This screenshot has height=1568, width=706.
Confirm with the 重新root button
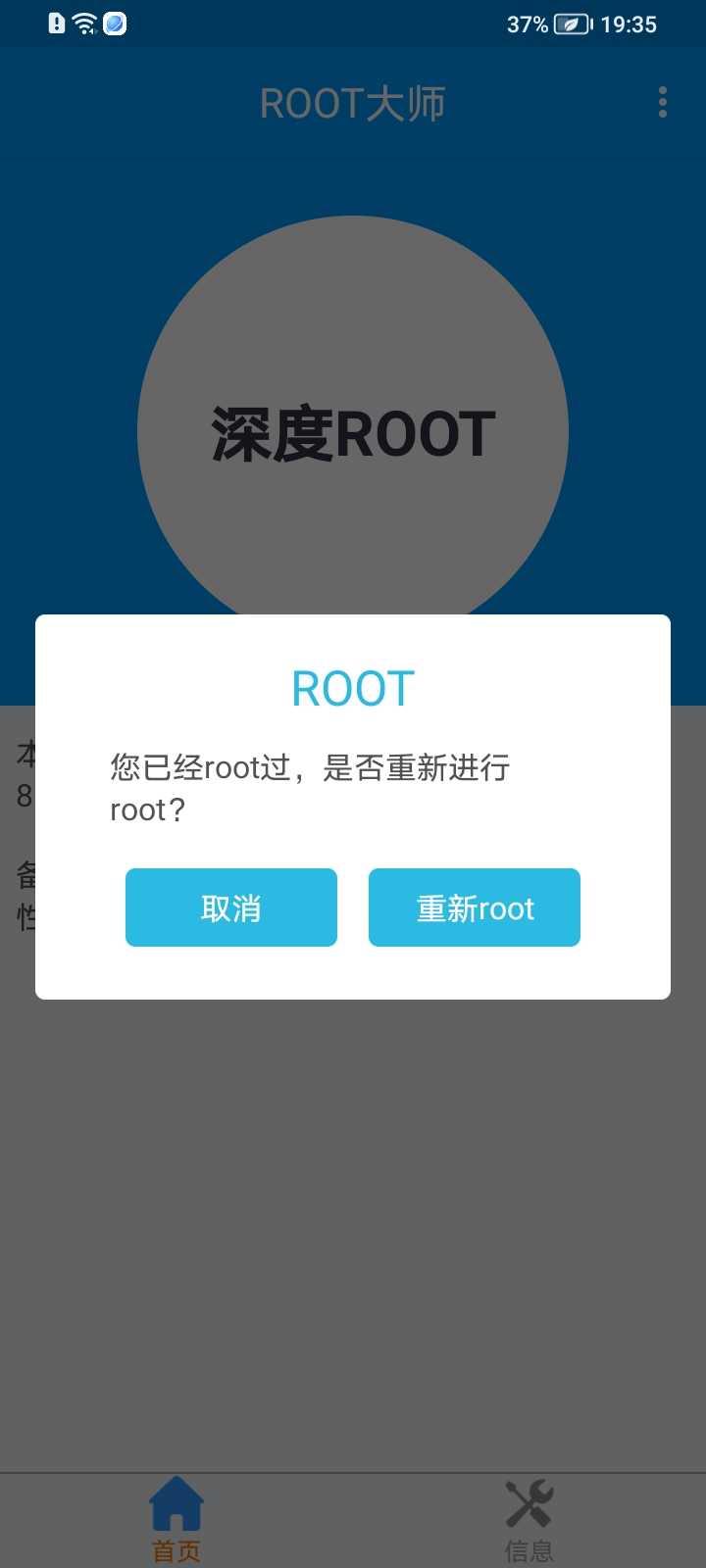click(x=475, y=907)
